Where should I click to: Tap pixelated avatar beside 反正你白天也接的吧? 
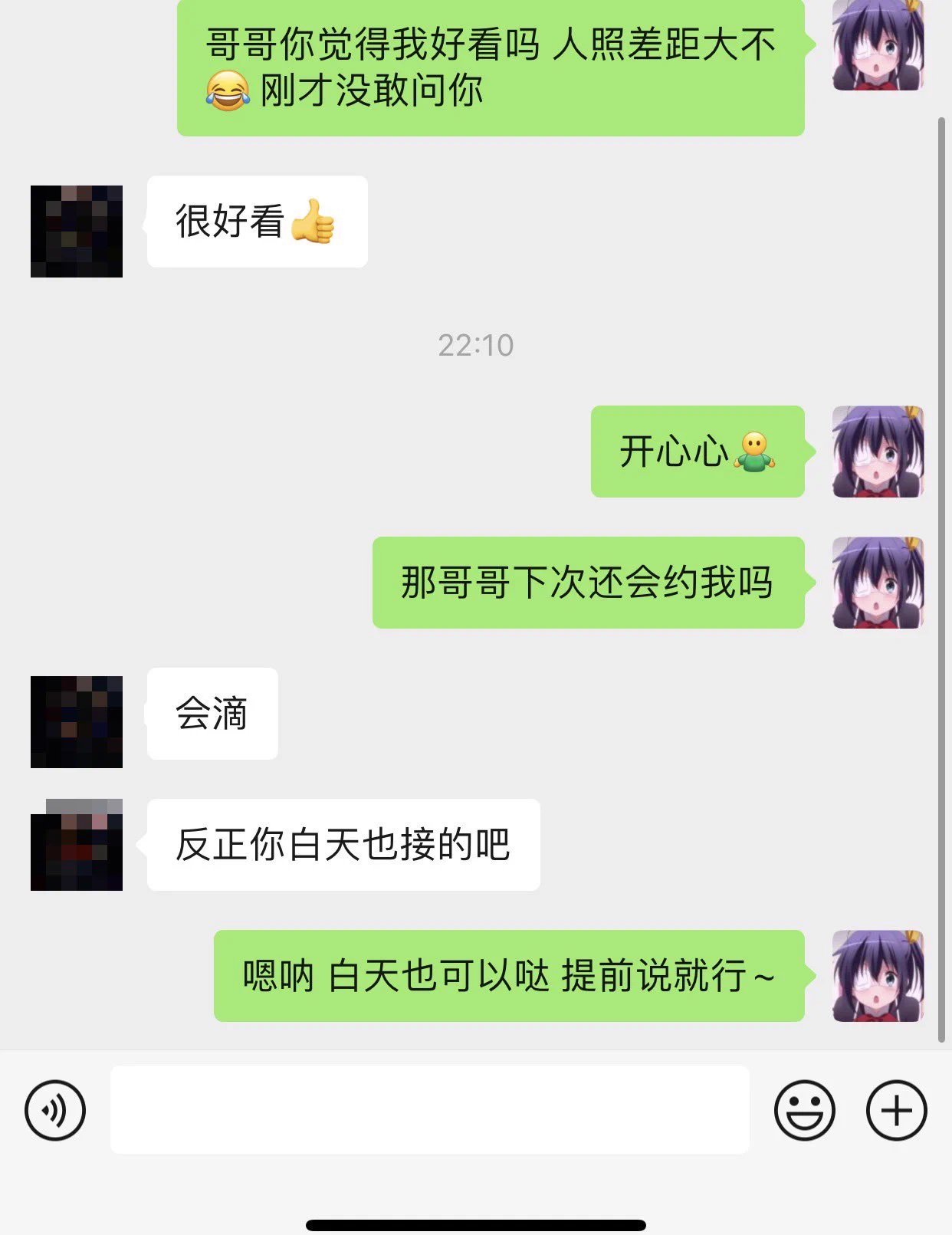[x=77, y=845]
